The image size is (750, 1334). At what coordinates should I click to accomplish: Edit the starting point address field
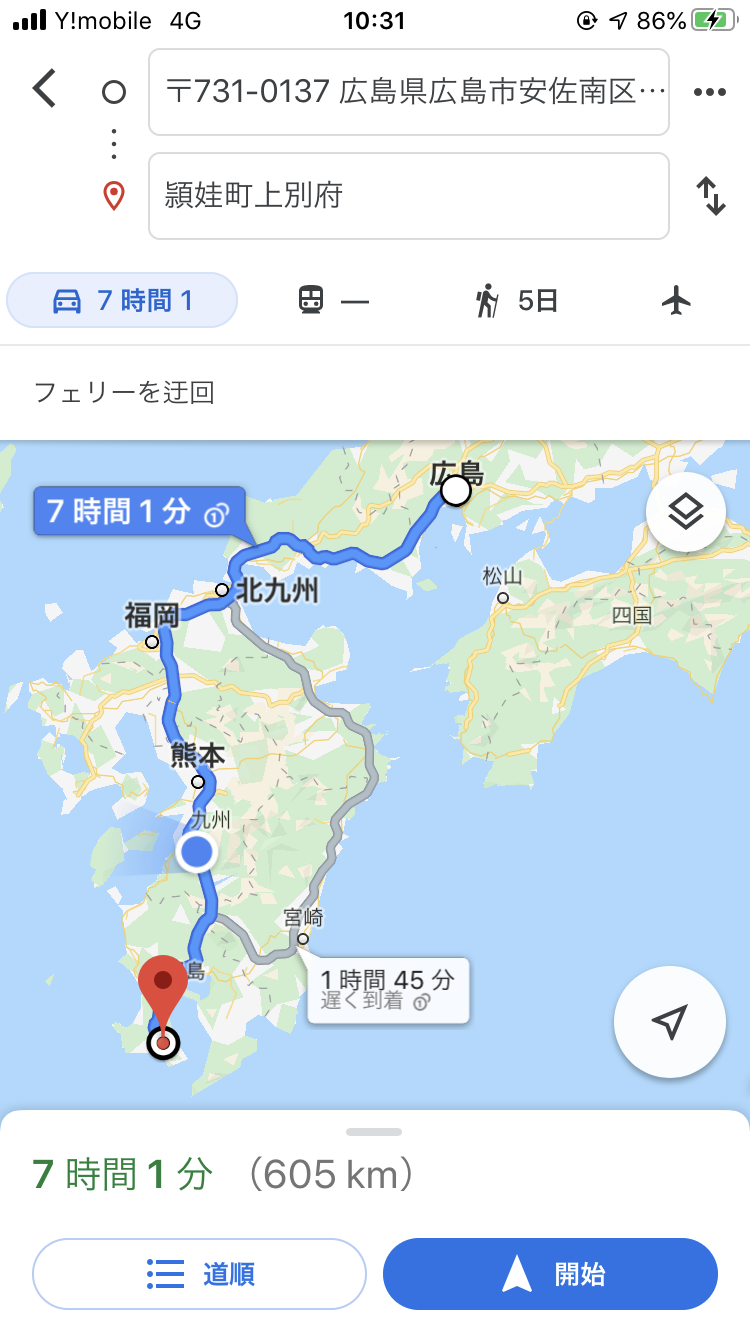[x=408, y=92]
